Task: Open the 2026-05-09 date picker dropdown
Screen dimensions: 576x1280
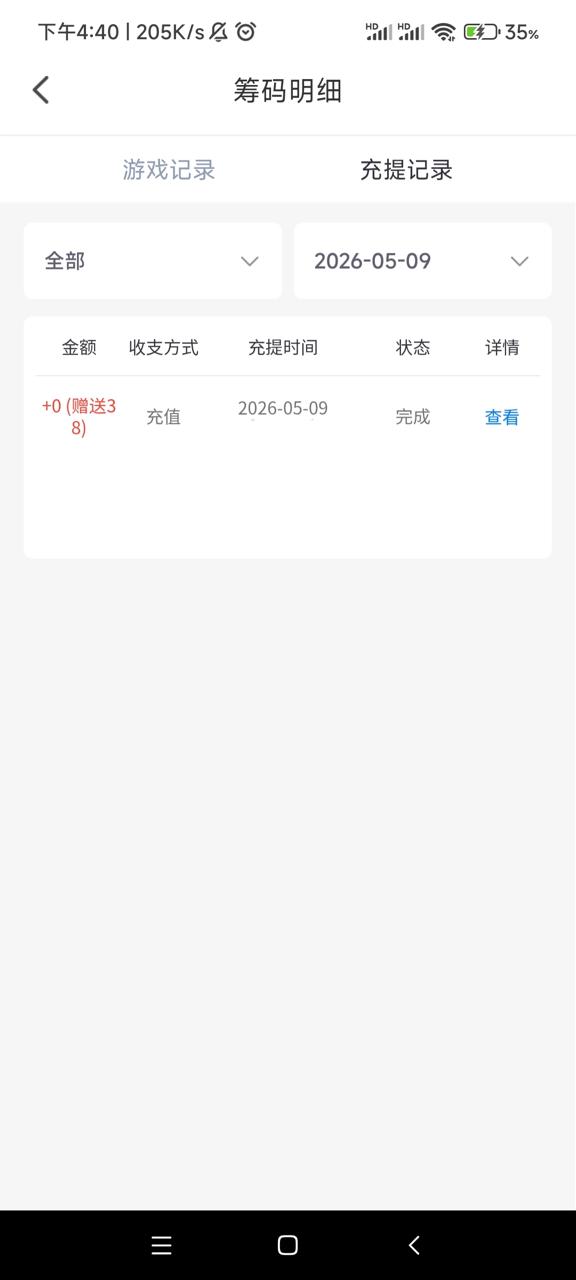Action: point(423,261)
